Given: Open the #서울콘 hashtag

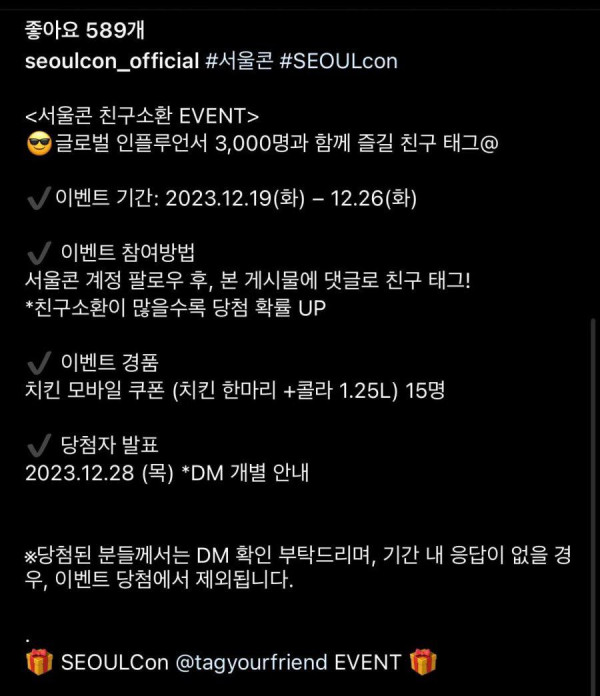Looking at the screenshot, I should 238,61.
